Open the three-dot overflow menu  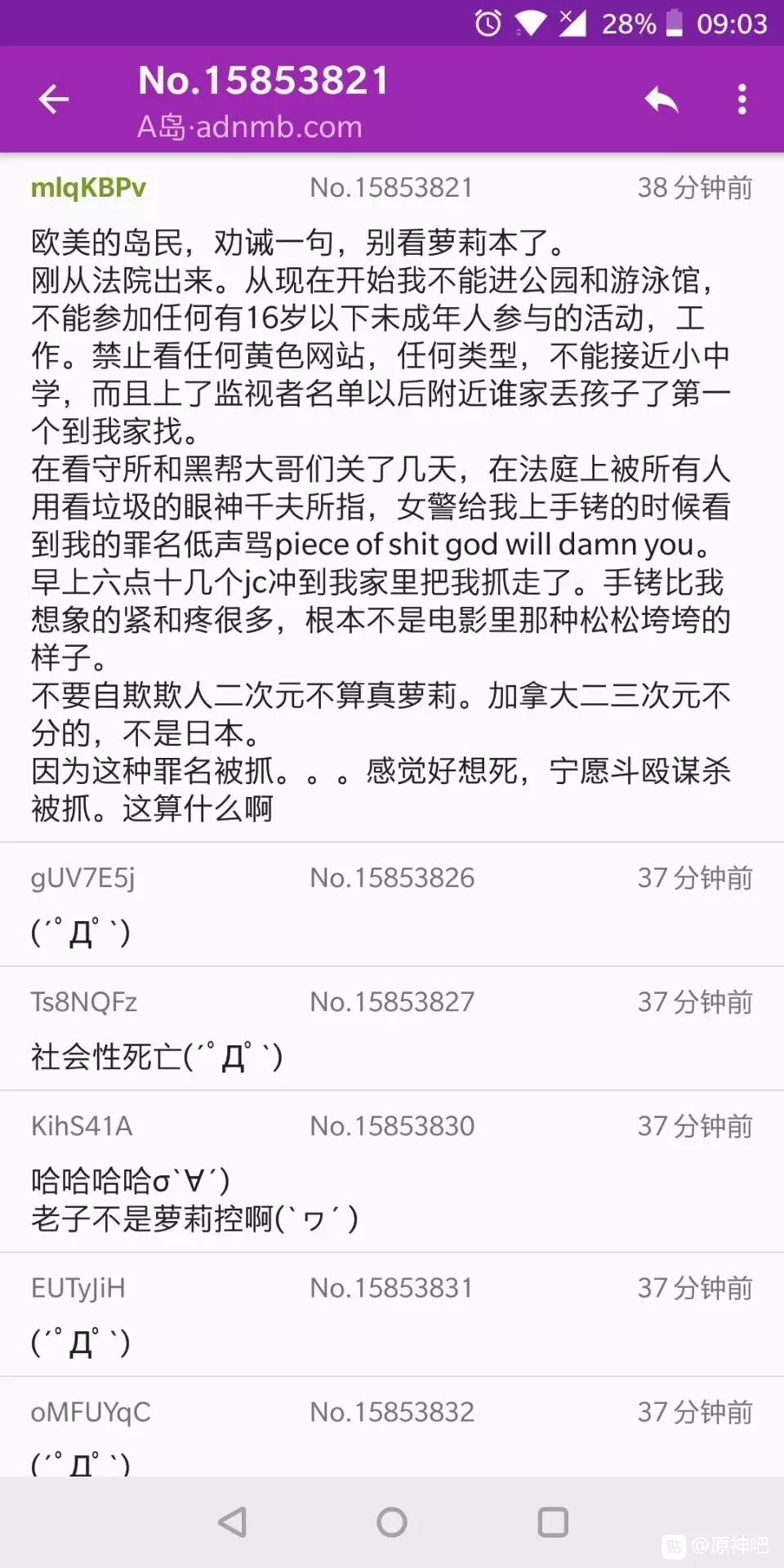742,100
